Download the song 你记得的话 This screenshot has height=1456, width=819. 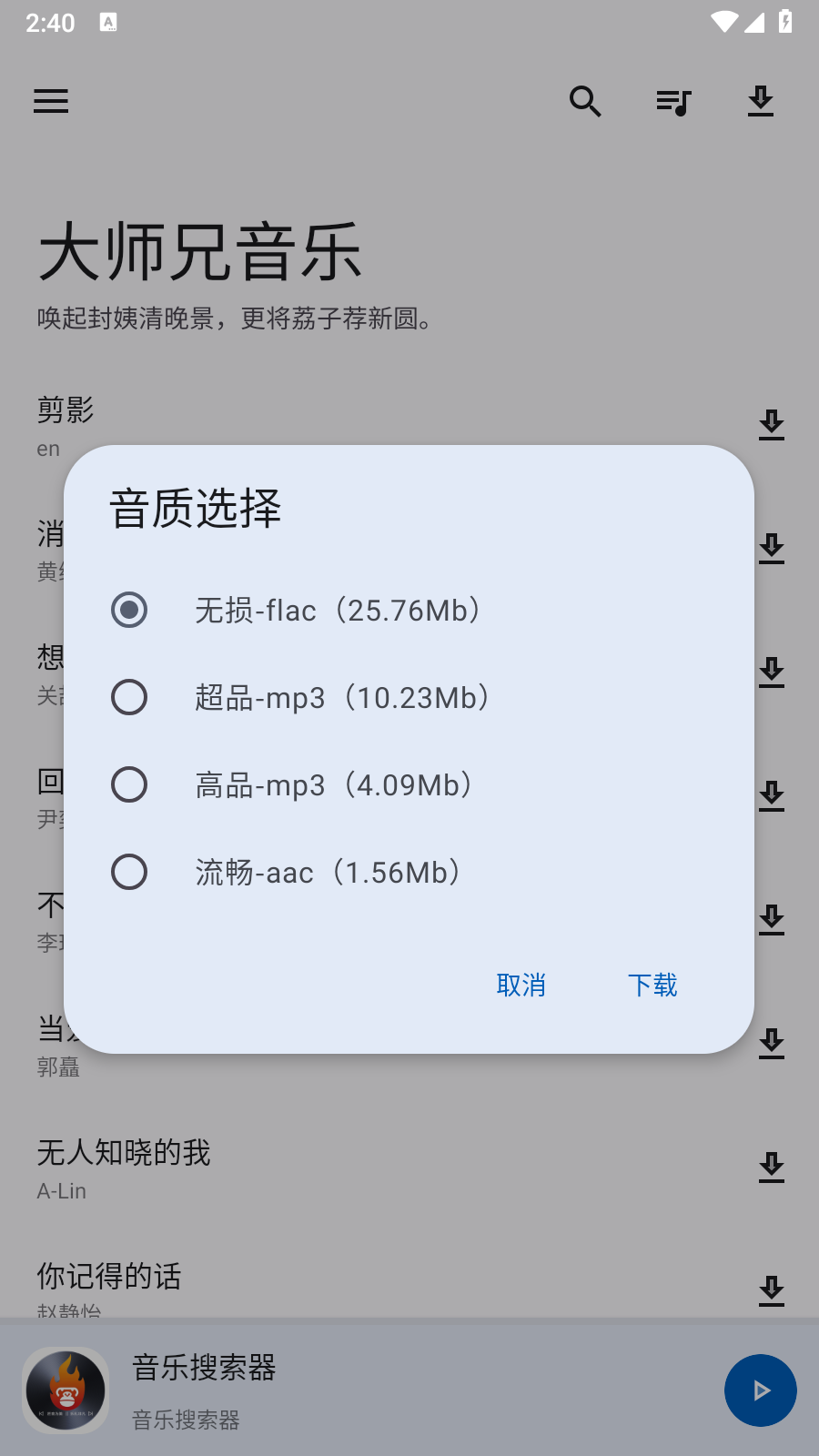[x=773, y=1289]
